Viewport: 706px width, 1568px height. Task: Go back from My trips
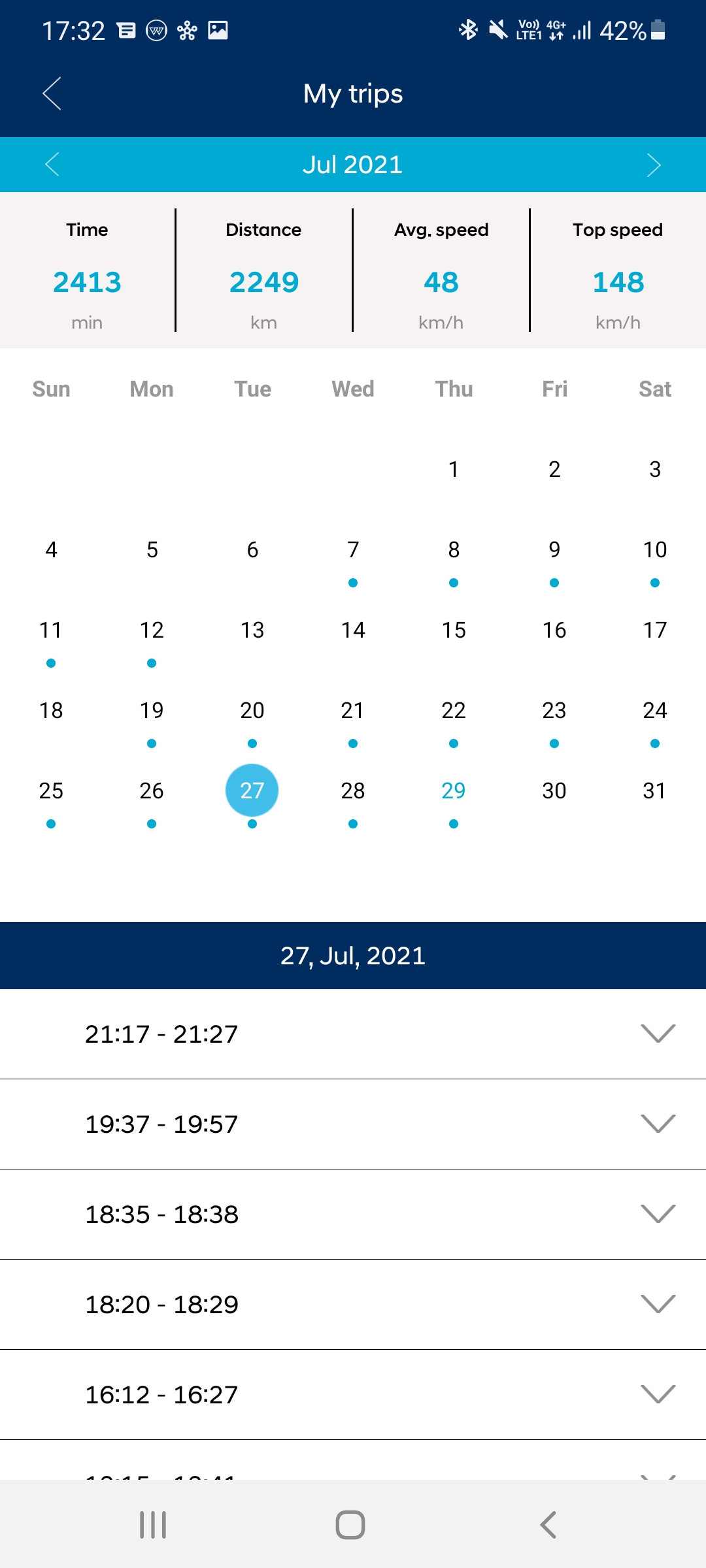(x=52, y=93)
